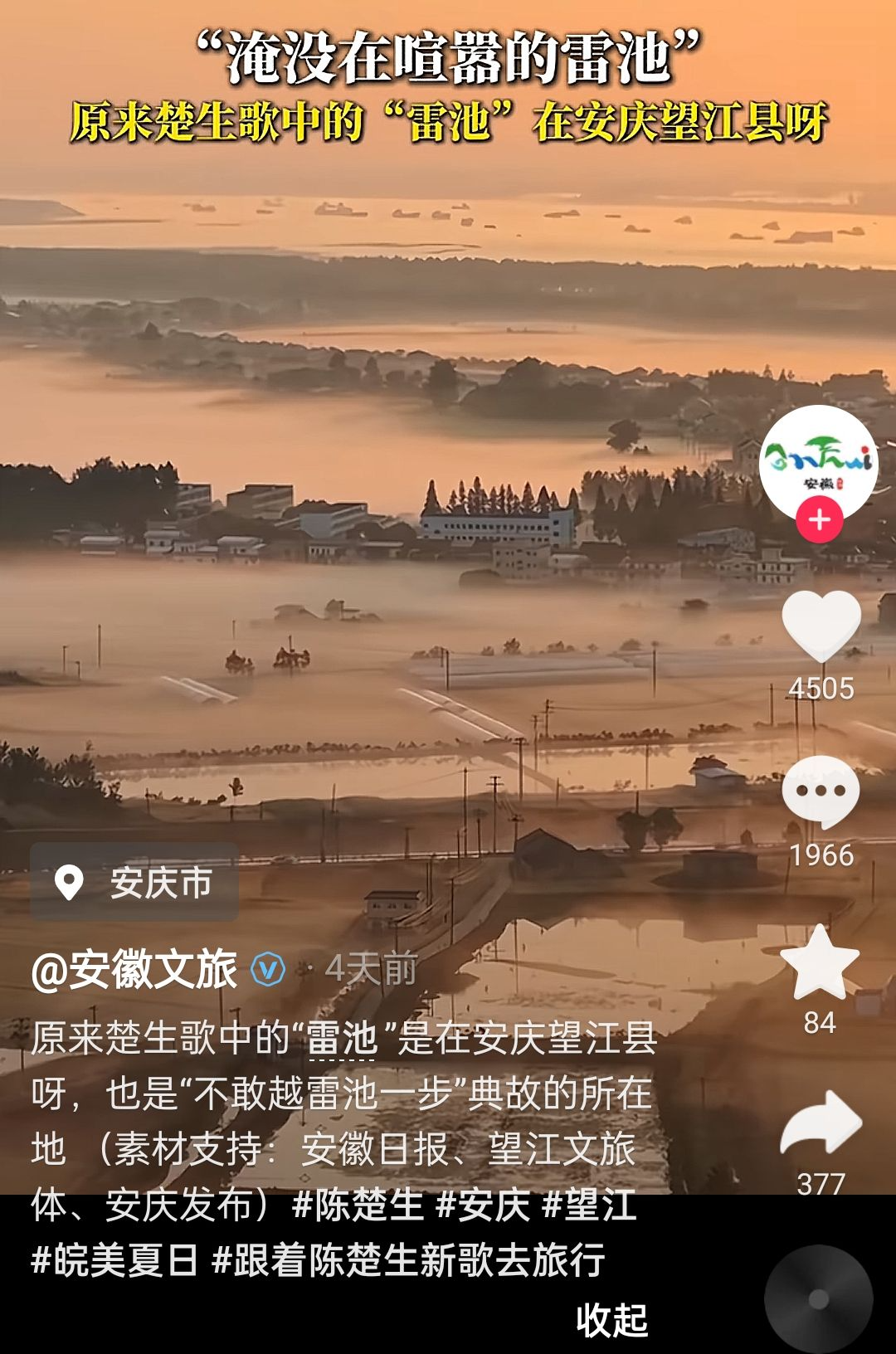Open the #皖美夏日 hashtag

tap(114, 1260)
